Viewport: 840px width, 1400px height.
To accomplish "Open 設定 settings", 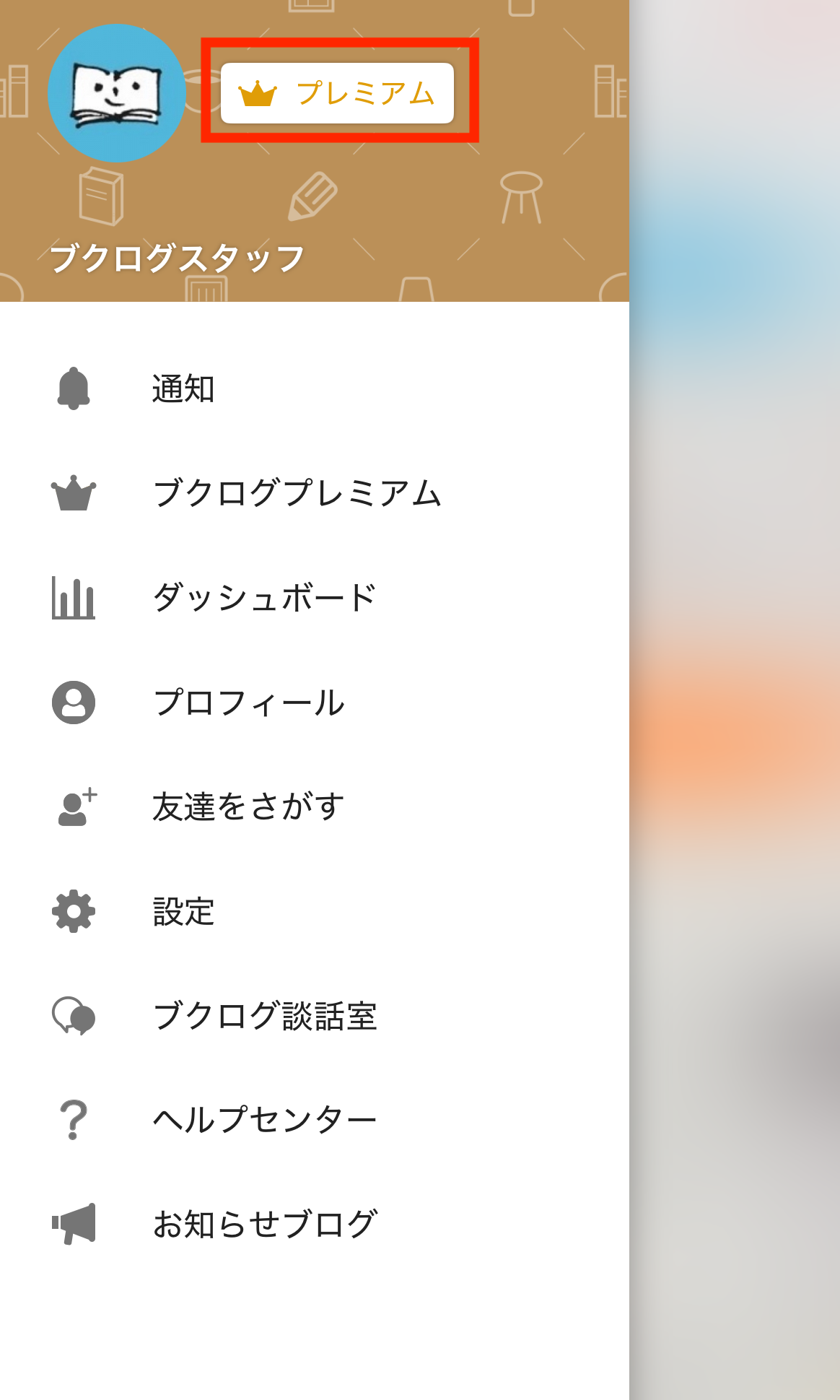I will (183, 911).
